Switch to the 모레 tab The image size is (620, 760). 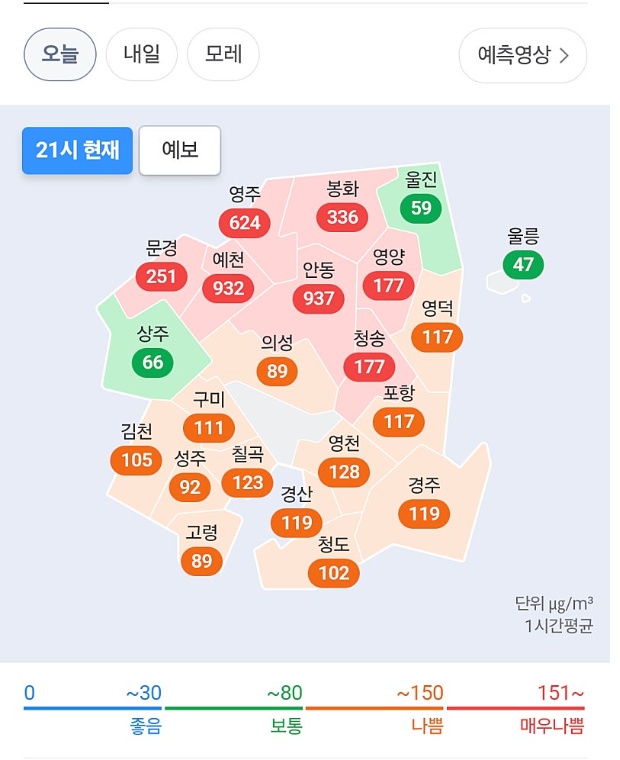(x=224, y=54)
